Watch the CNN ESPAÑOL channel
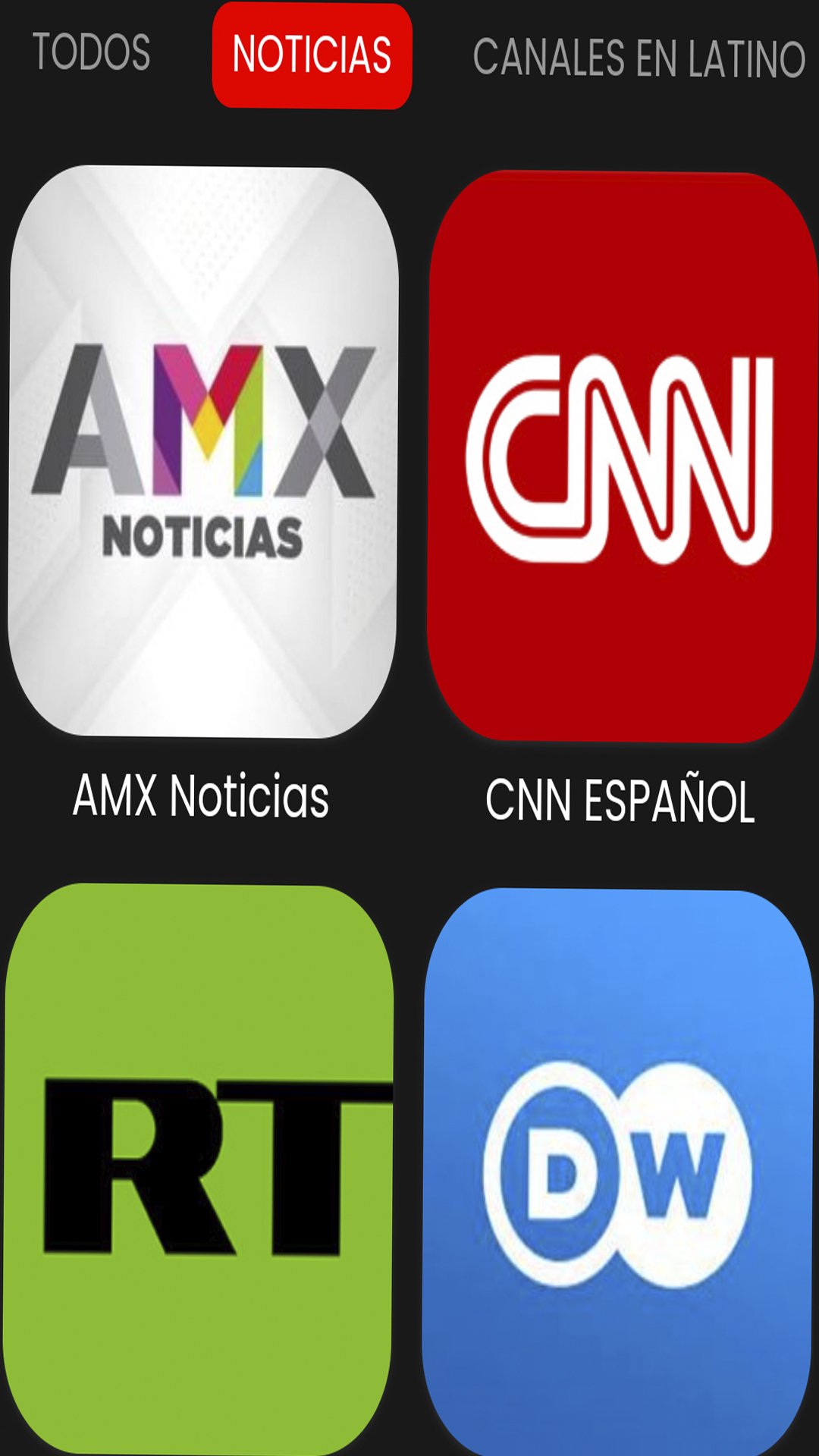This screenshot has height=1456, width=819. 622,457
